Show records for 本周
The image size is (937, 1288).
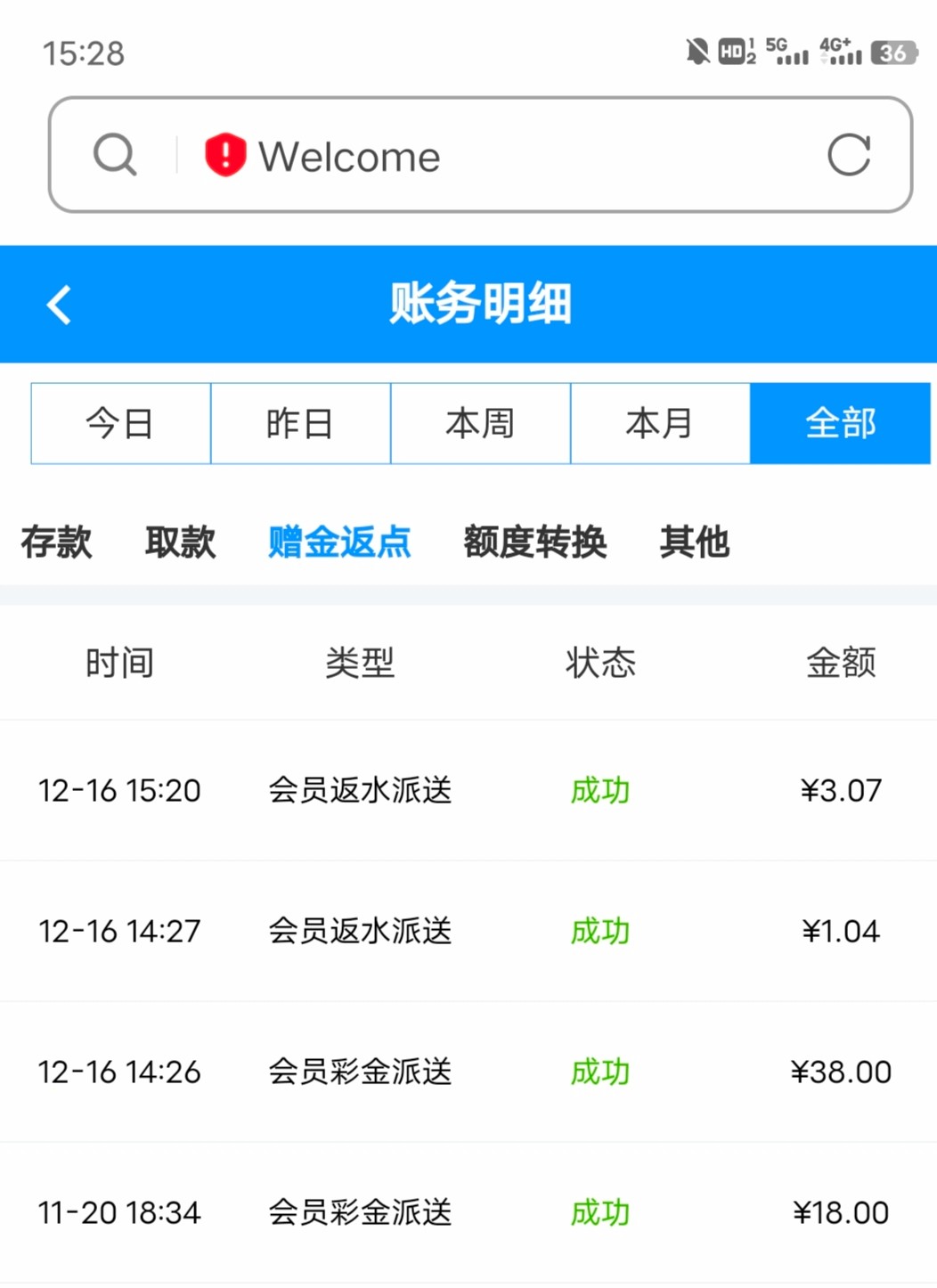tap(480, 423)
